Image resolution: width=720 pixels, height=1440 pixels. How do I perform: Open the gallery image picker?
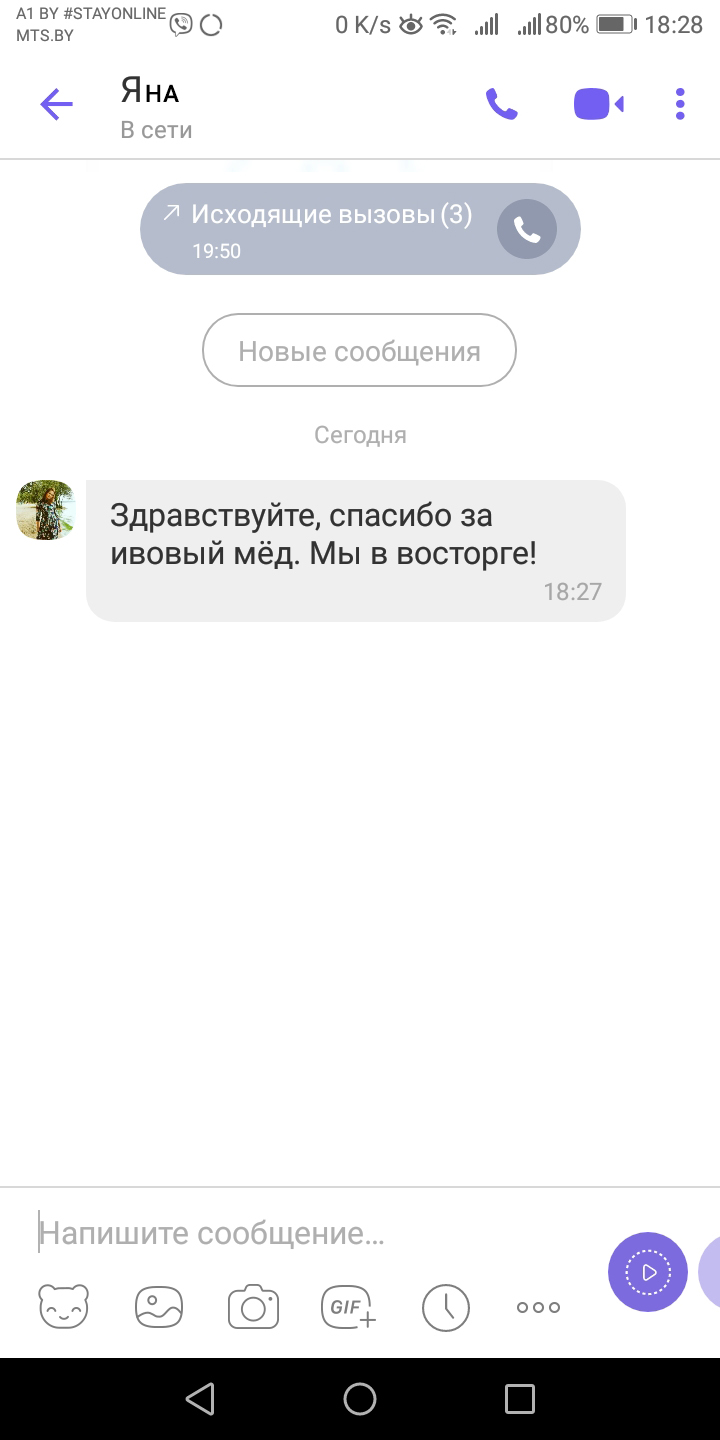tap(159, 1306)
